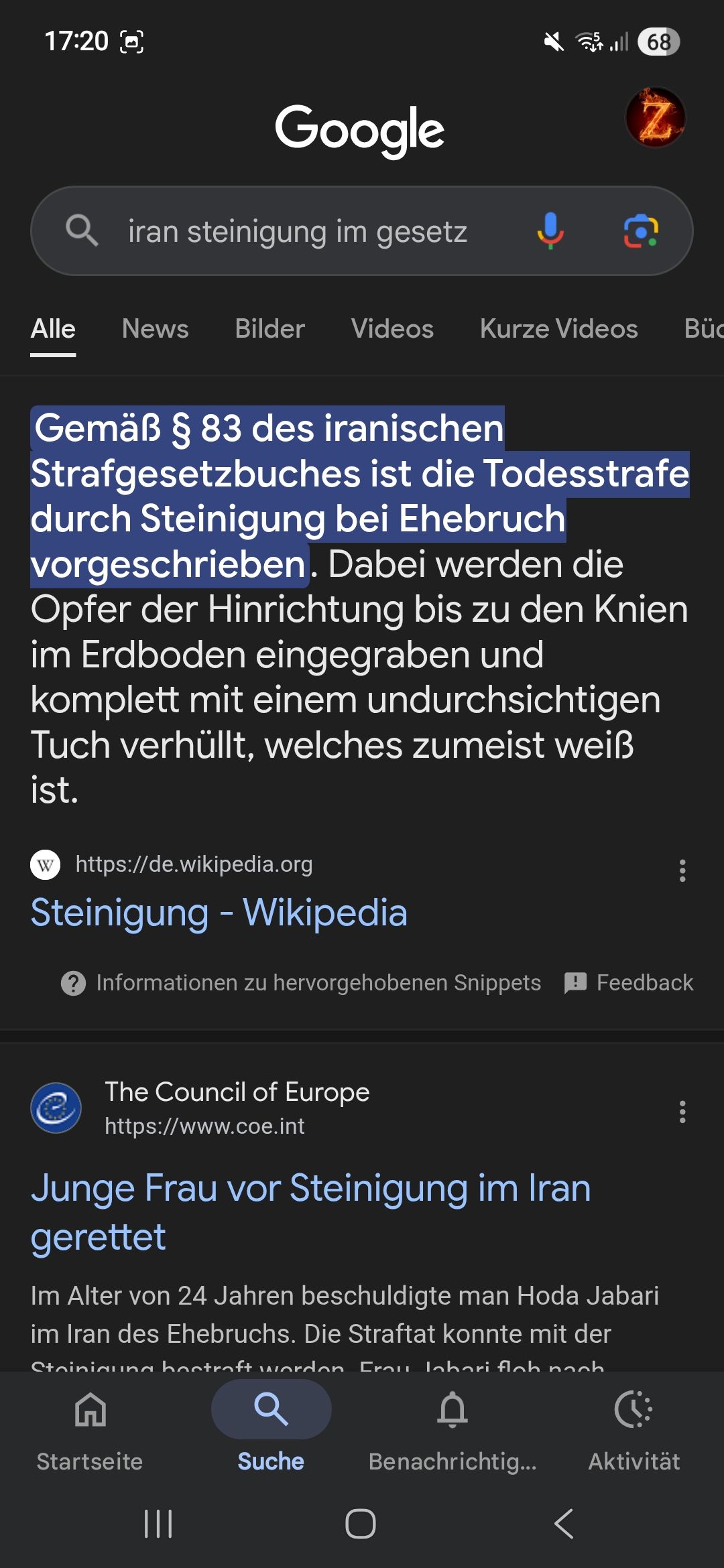Screen dimensions: 724x1568
Task: Go back using the system back button
Action: click(x=564, y=1523)
